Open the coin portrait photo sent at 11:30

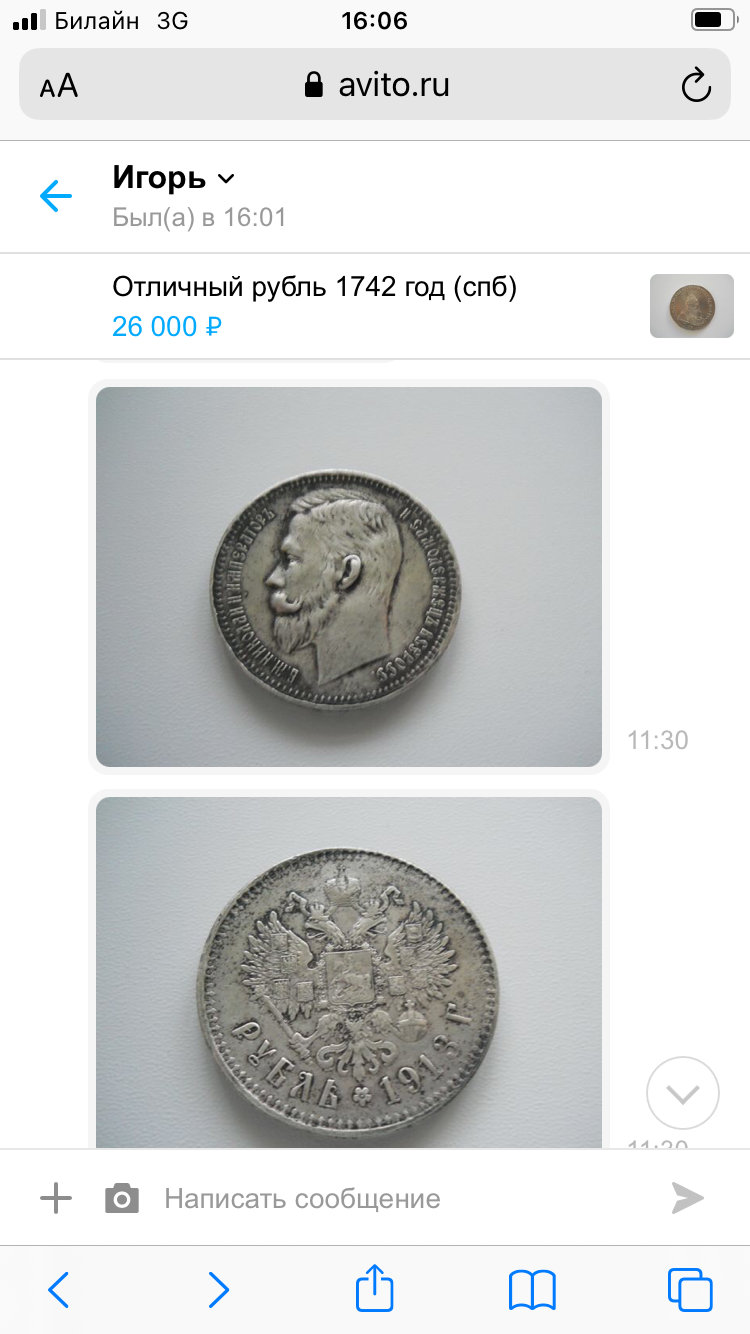[348, 577]
